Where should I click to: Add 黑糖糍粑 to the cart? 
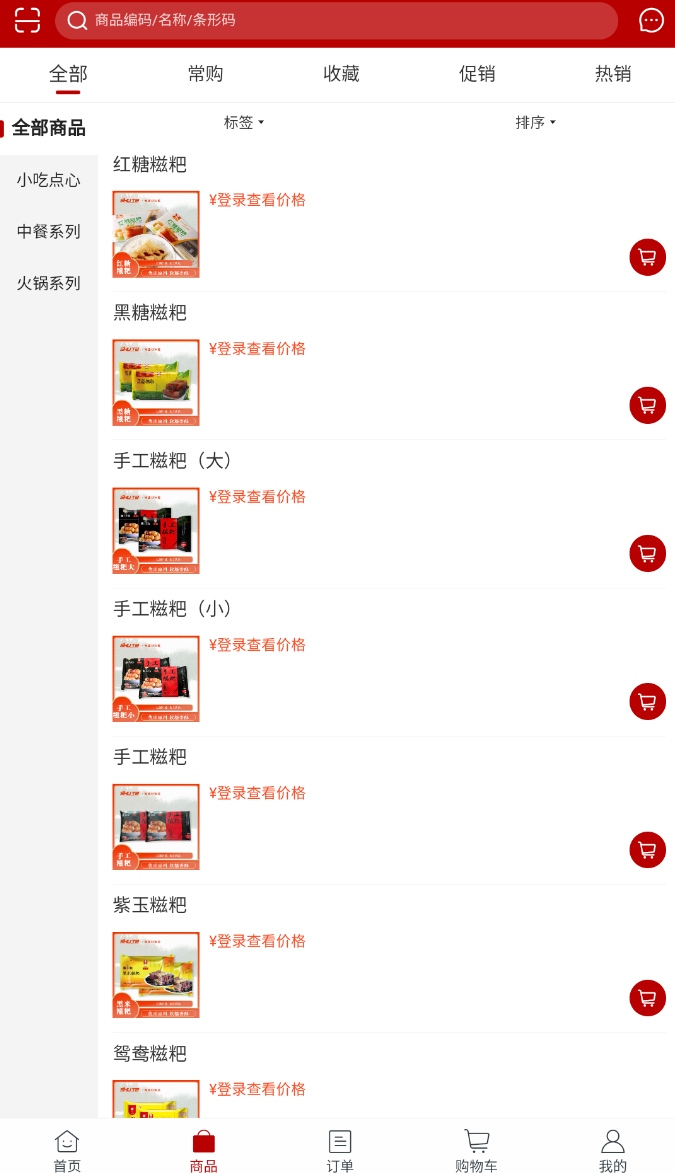click(647, 405)
